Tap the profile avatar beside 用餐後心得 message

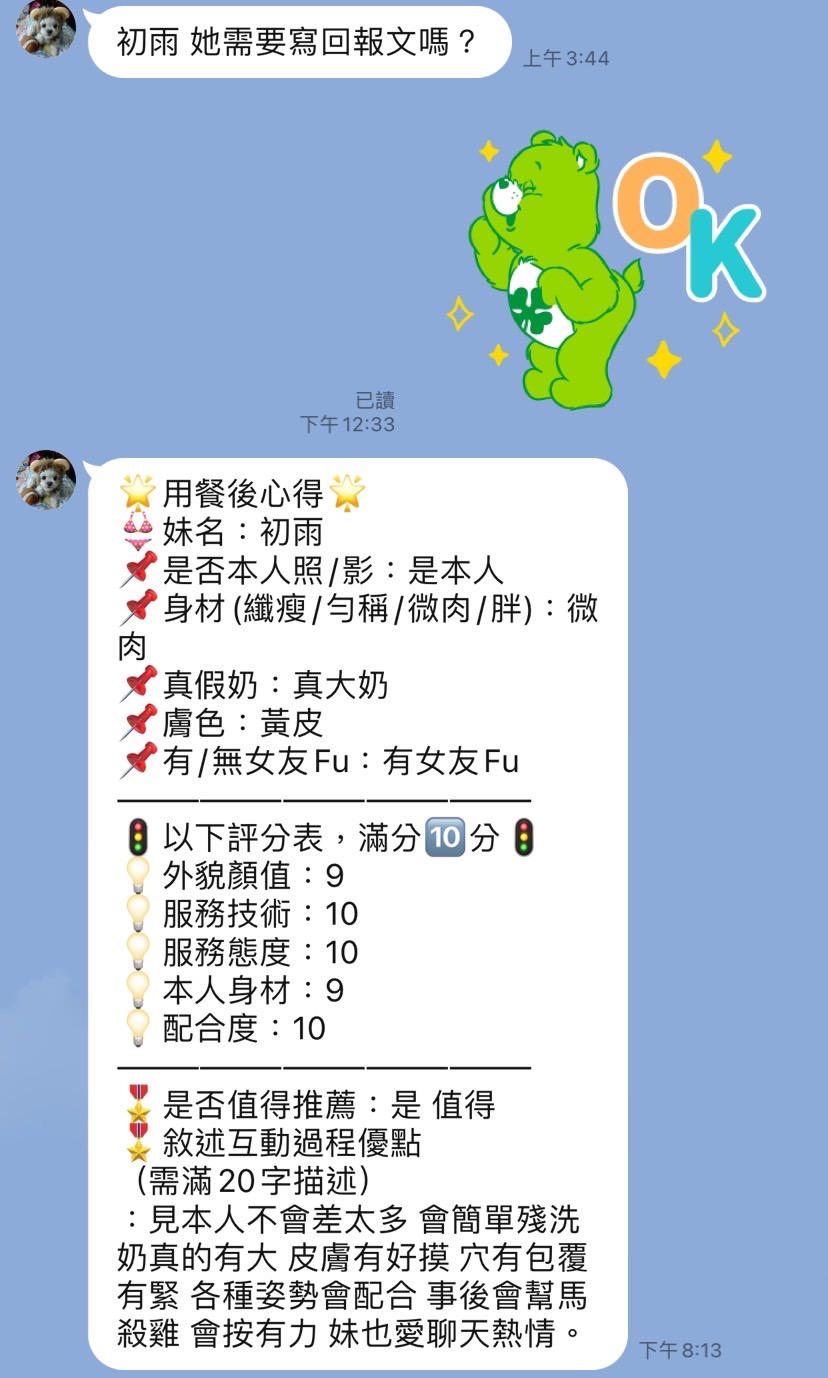pyautogui.click(x=45, y=479)
